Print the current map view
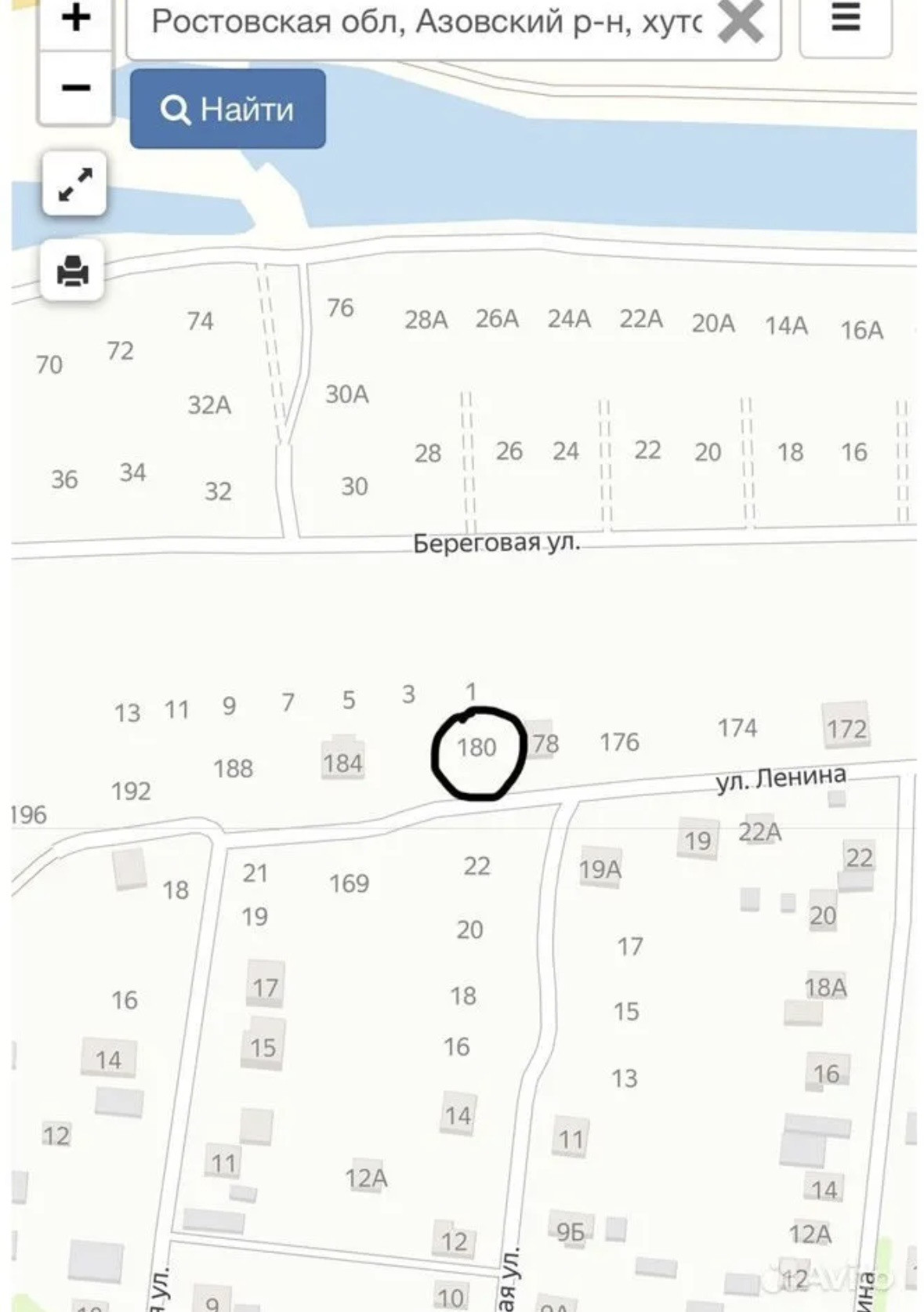 73,271
